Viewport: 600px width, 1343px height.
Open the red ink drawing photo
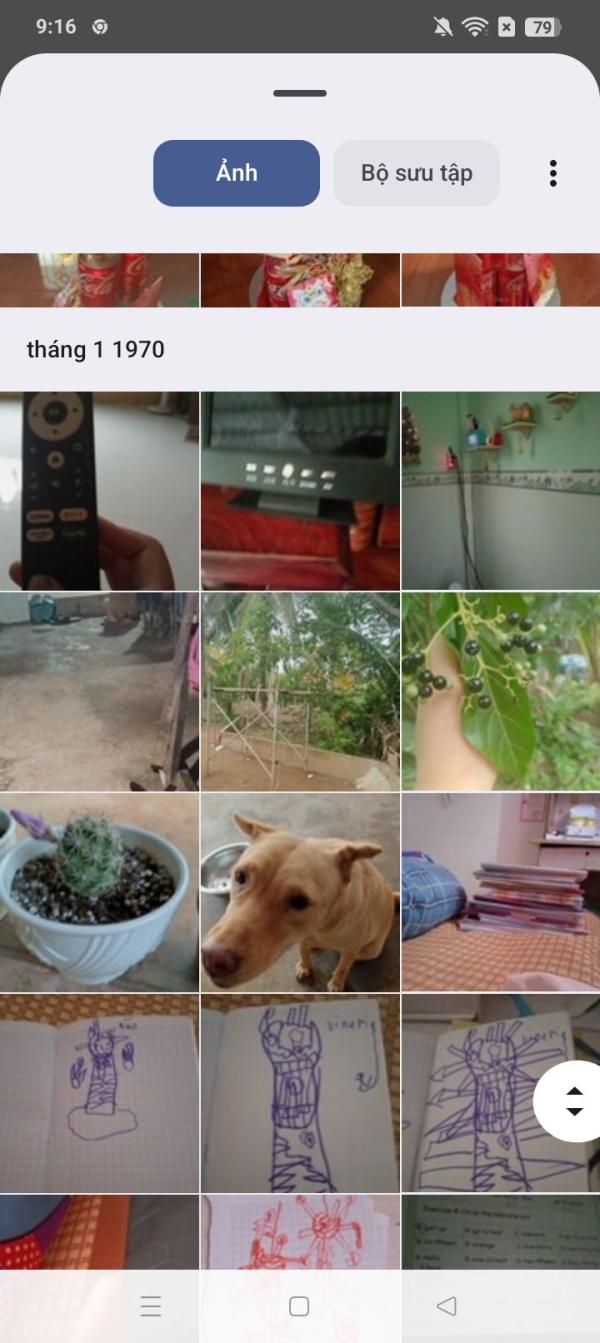tap(300, 1232)
